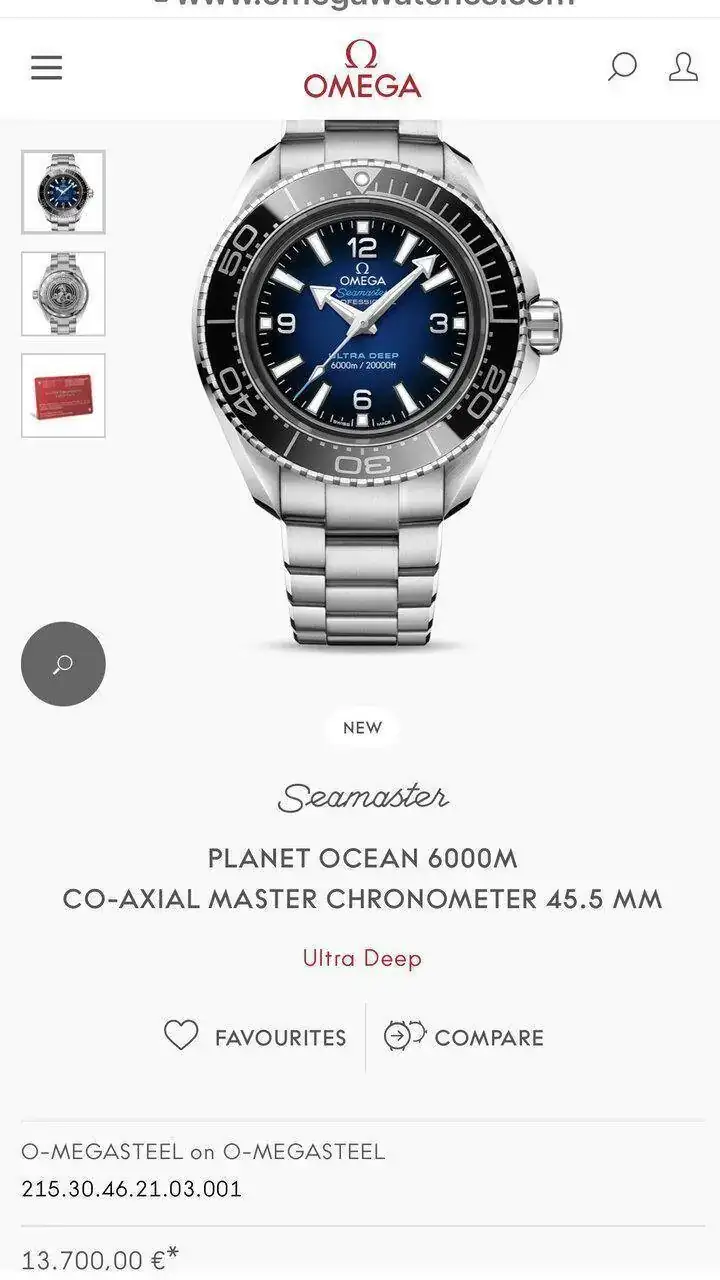Open the search icon in header
Viewport: 720px width, 1280px height.
pos(622,67)
